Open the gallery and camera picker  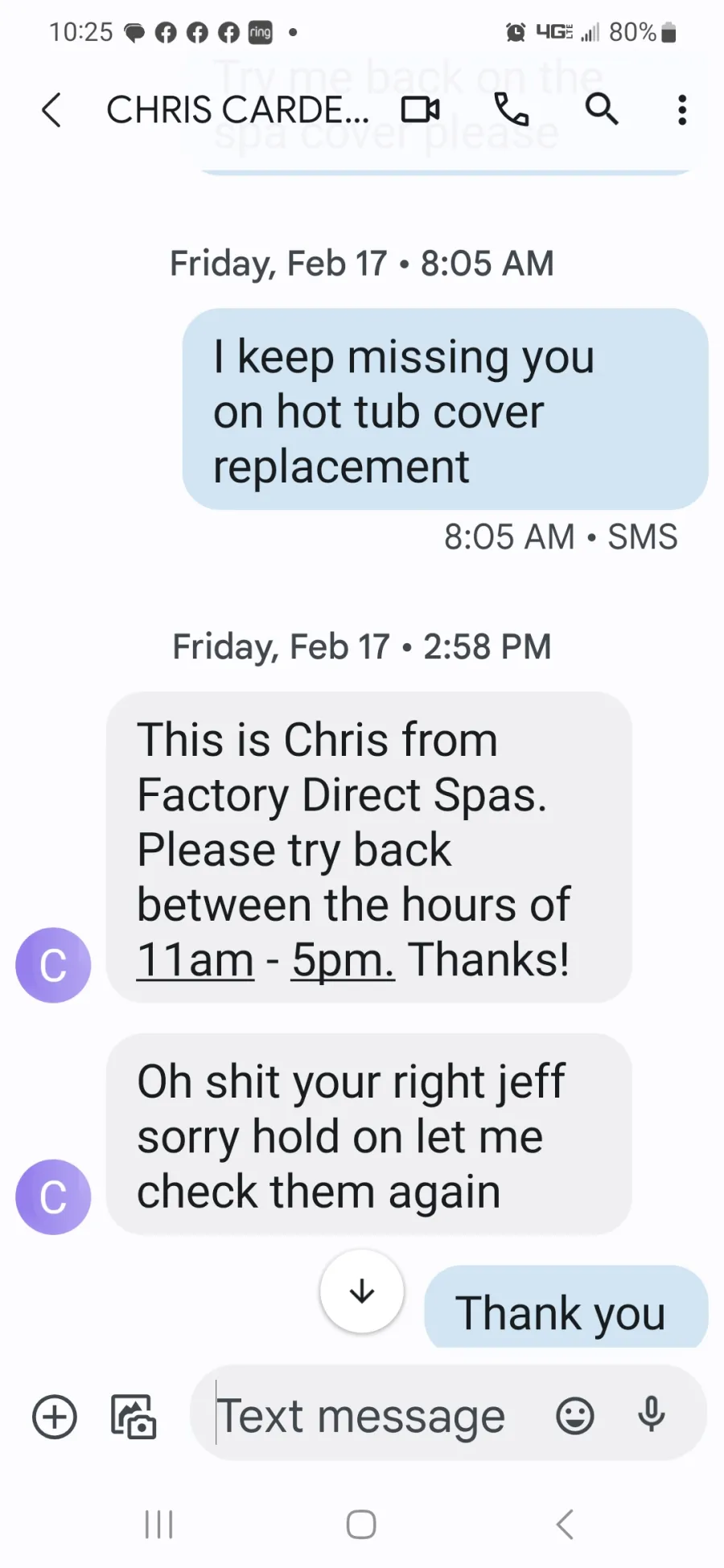tap(134, 1416)
